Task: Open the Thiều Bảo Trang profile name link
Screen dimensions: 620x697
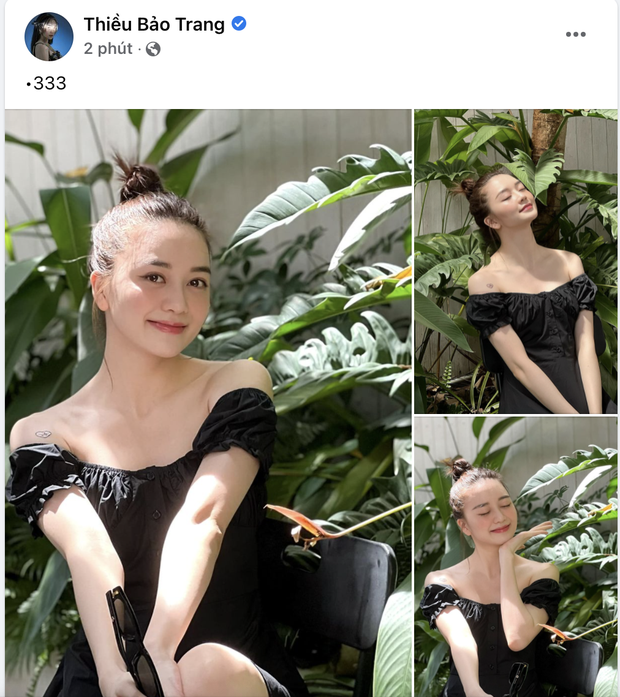Action: click(154, 25)
